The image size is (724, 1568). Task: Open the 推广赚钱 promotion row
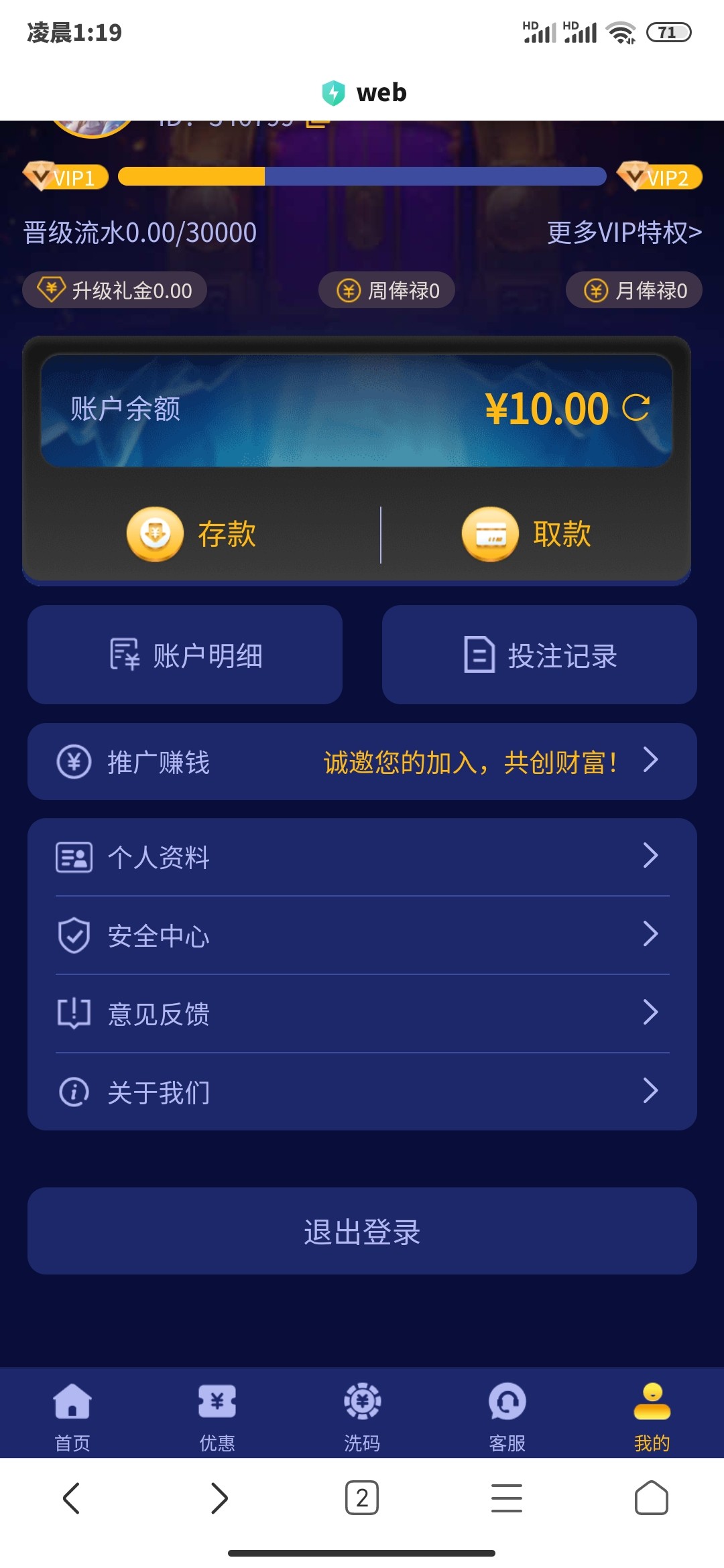pyautogui.click(x=362, y=762)
